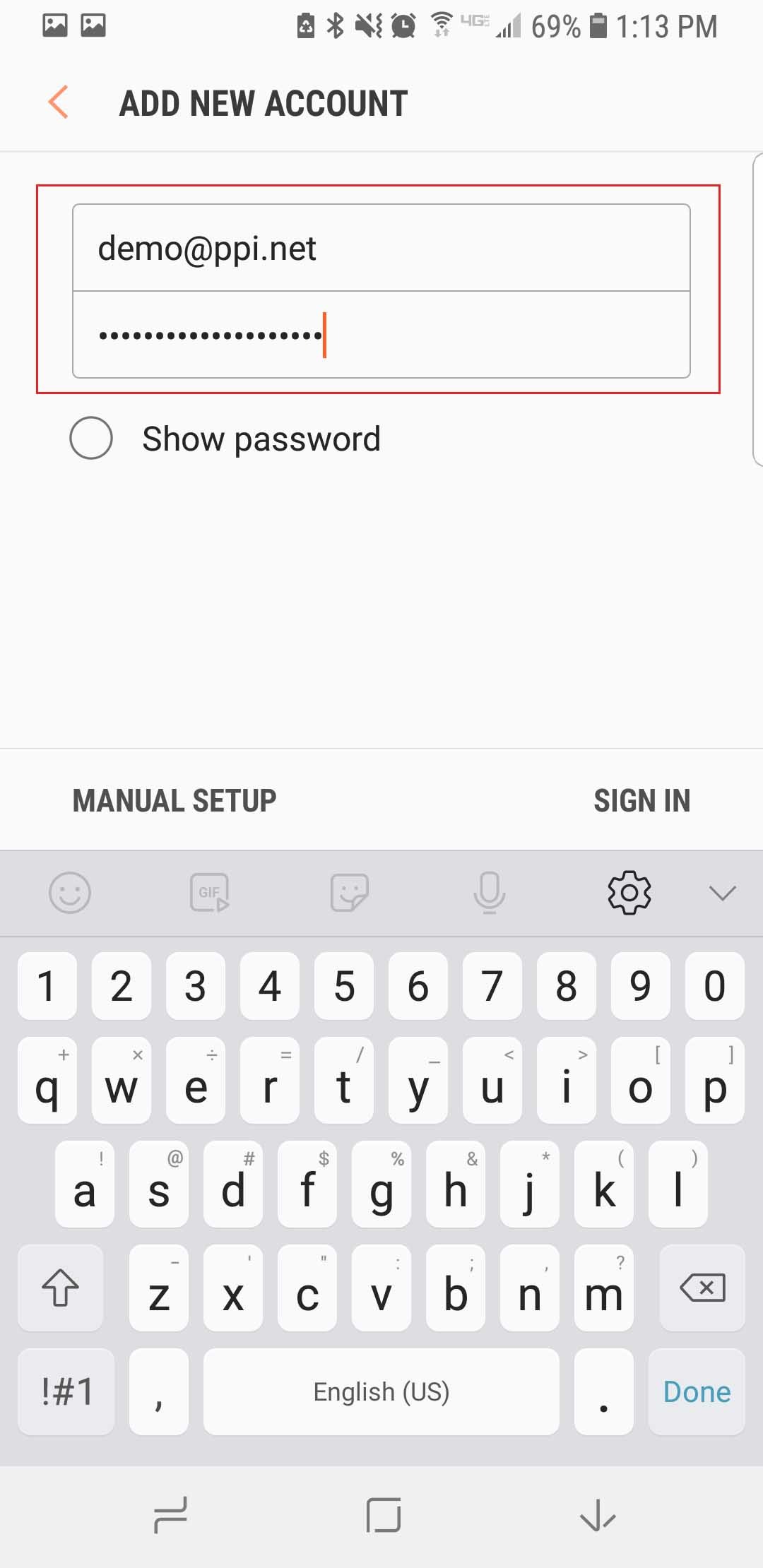Switch to the !#1 symbols keyboard
Screen dimensions: 763x1568
[x=66, y=1391]
